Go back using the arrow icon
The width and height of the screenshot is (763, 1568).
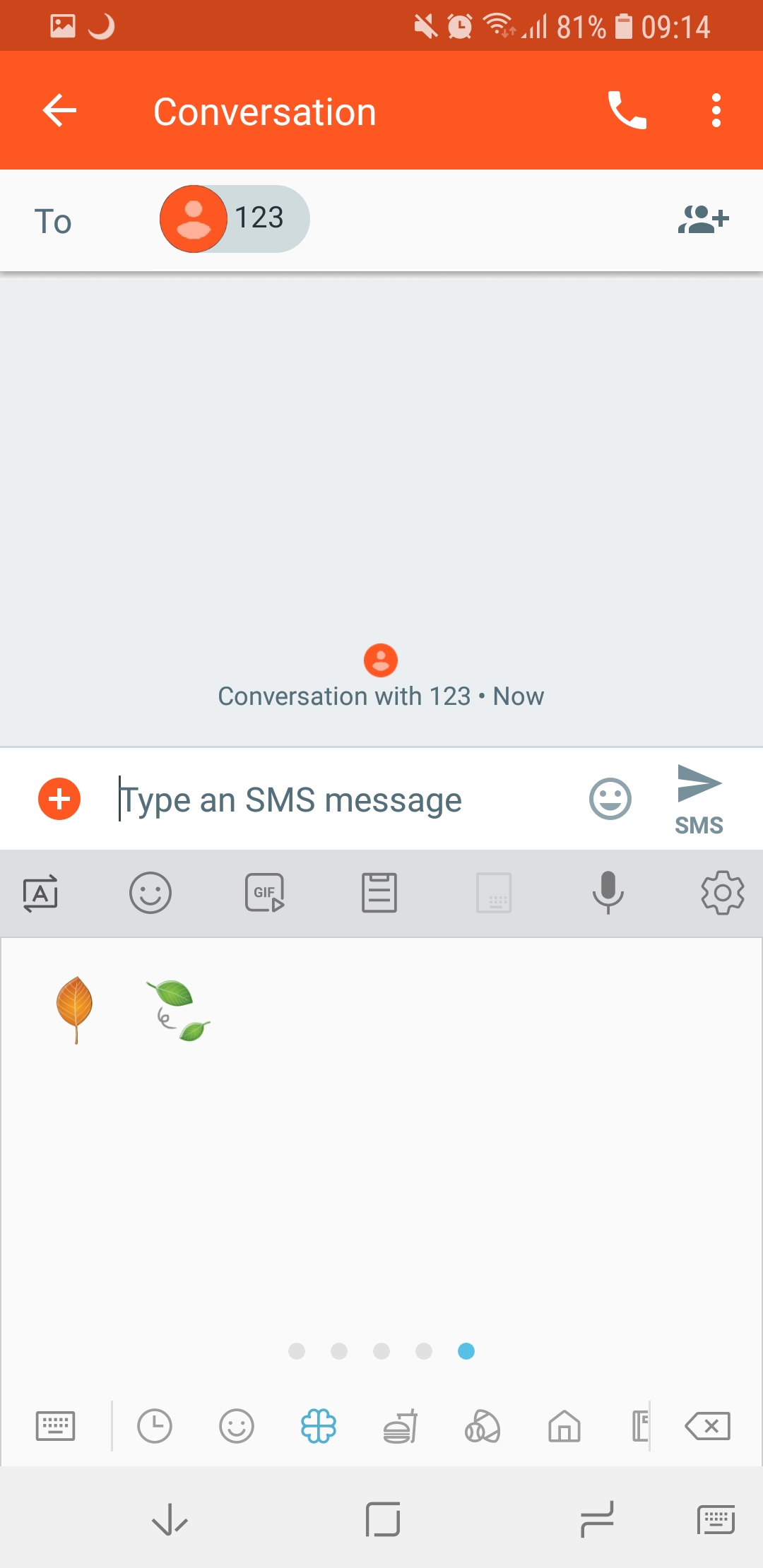point(59,111)
